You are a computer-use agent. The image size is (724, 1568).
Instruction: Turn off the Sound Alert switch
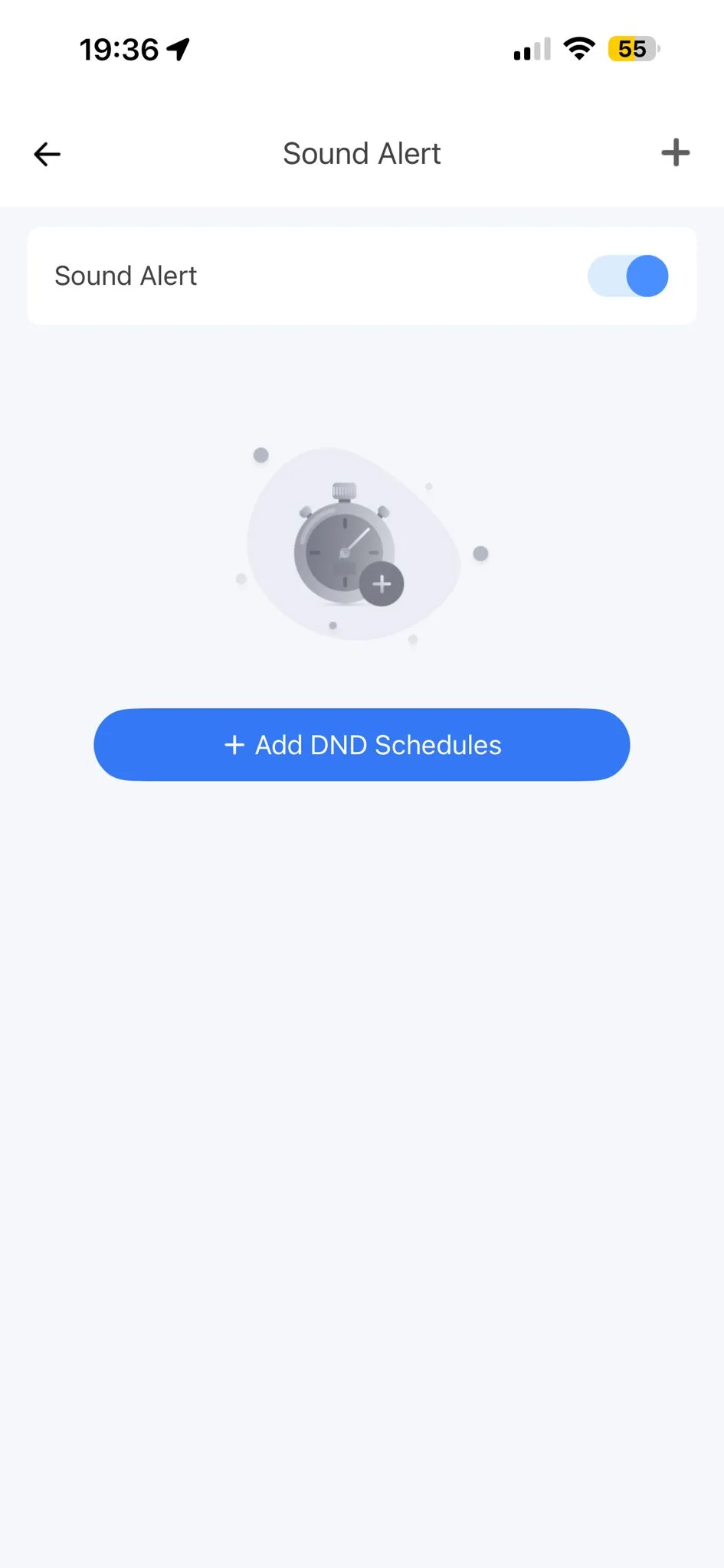click(627, 276)
